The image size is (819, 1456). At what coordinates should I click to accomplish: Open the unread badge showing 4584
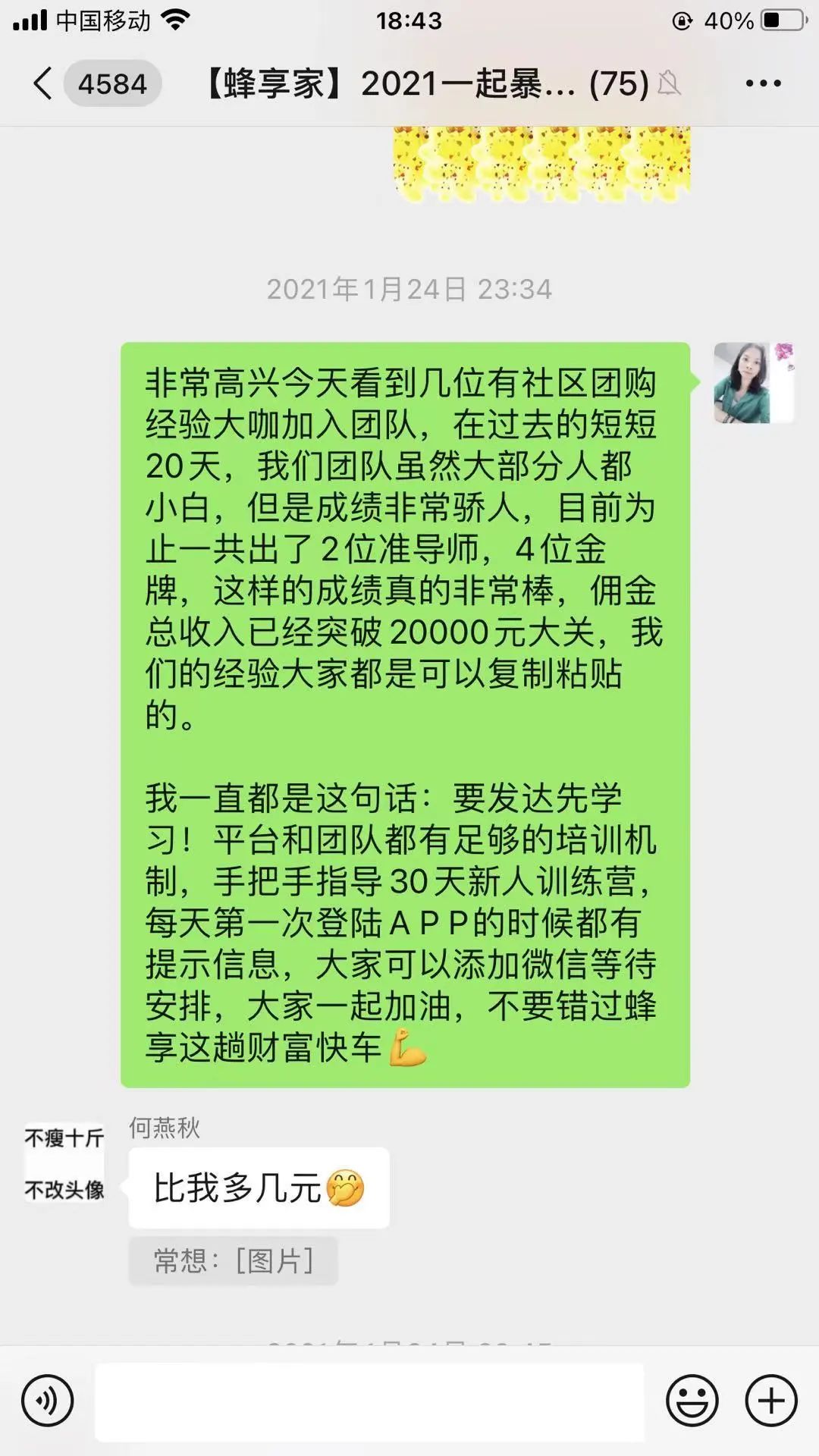coord(111,83)
